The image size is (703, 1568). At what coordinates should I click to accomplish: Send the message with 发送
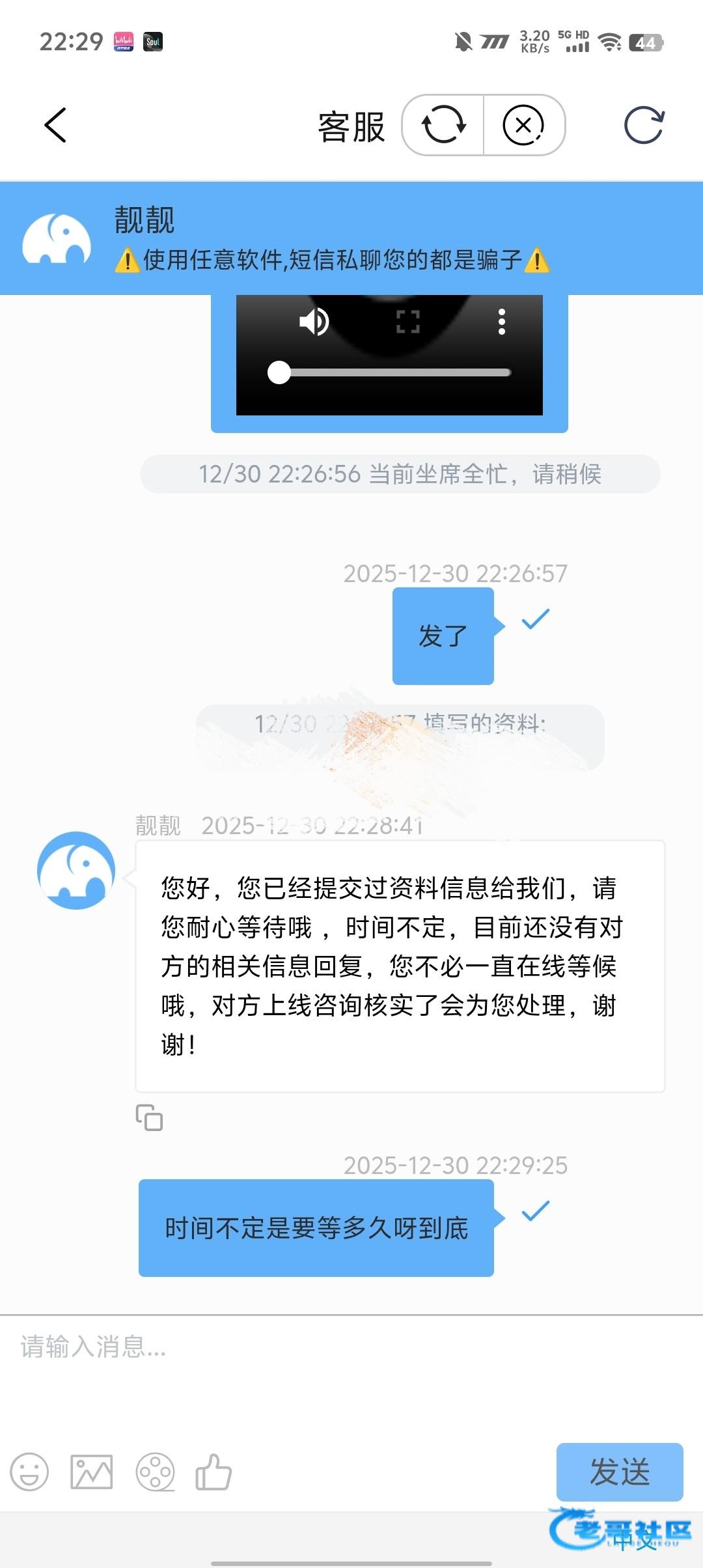[x=619, y=1472]
